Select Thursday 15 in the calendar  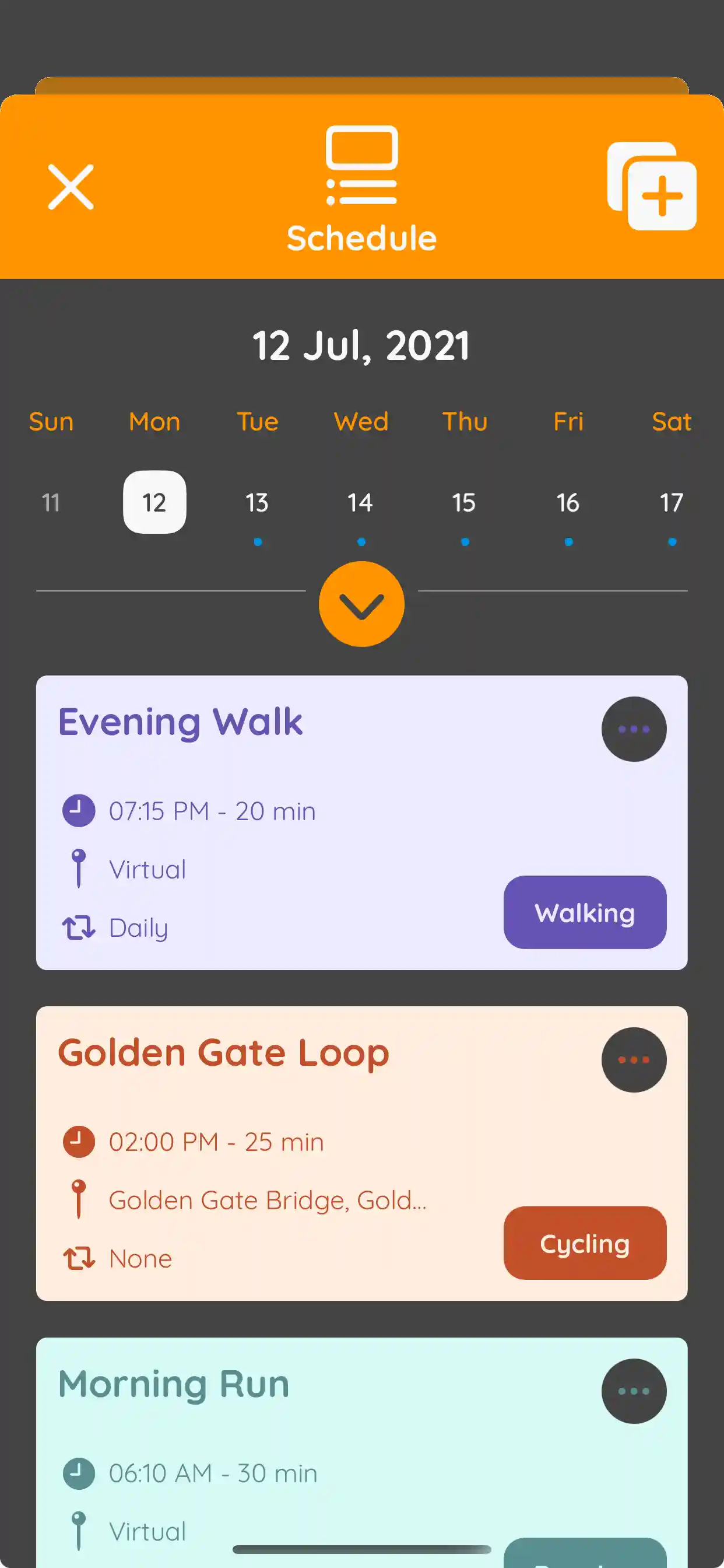click(464, 503)
